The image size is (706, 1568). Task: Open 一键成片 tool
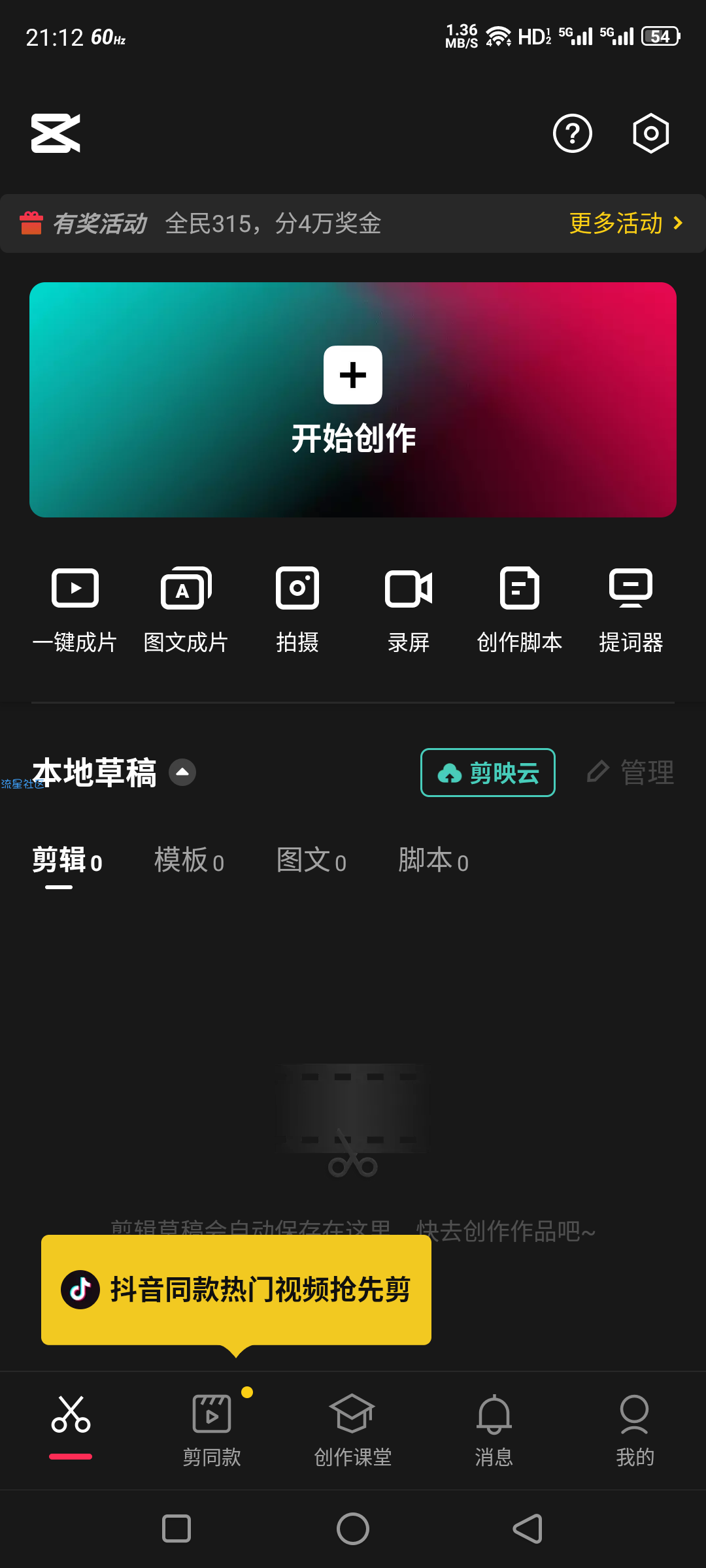point(75,609)
